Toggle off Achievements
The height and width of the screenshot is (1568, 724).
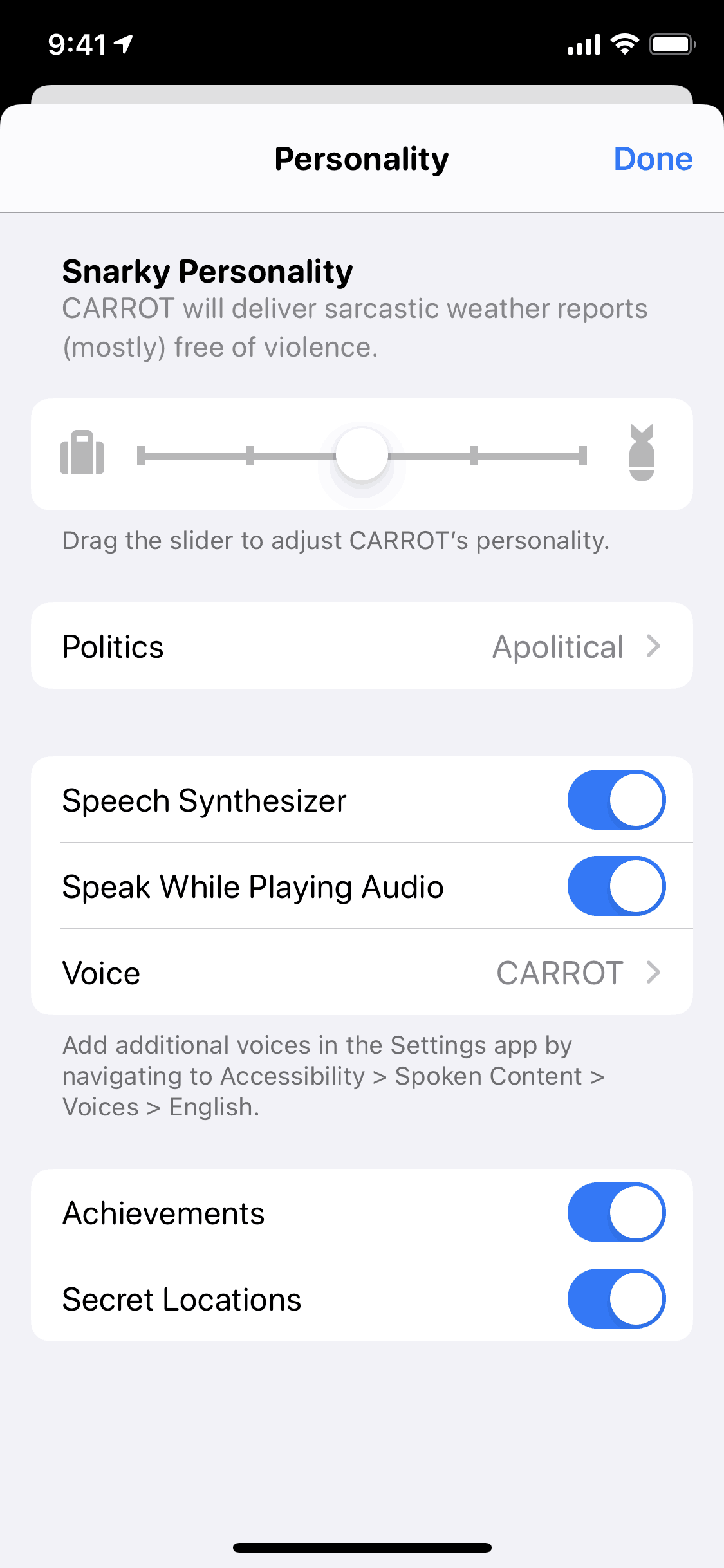(616, 1213)
